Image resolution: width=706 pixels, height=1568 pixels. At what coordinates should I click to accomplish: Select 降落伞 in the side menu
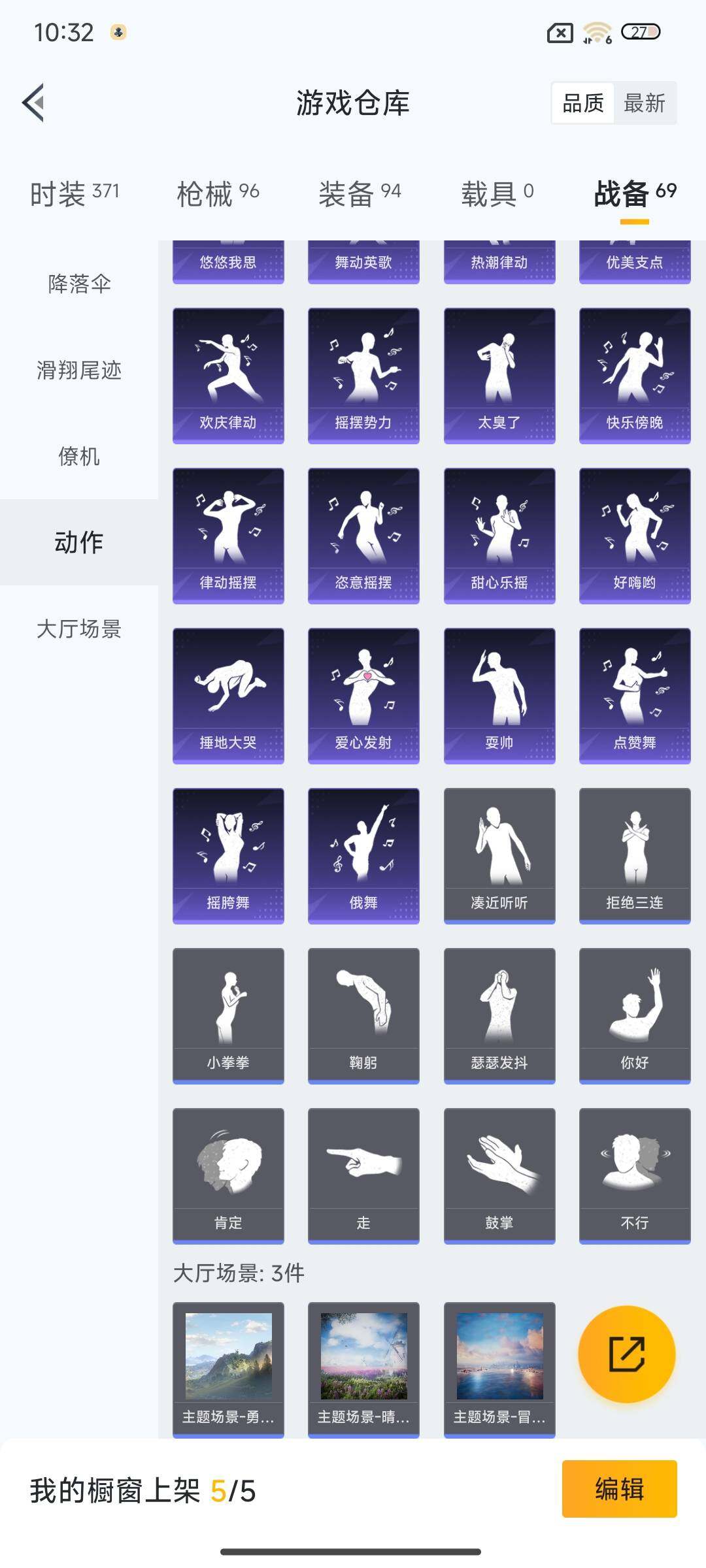point(79,284)
